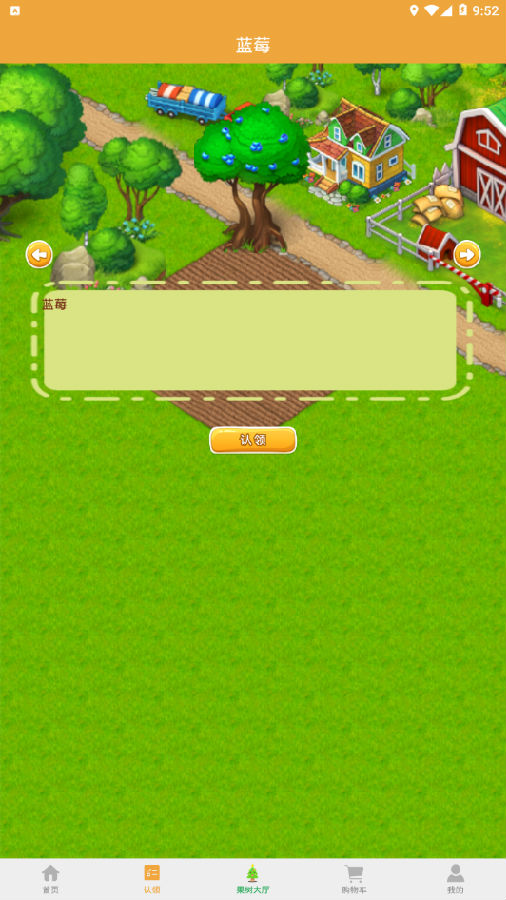
Task: Switch to the 首页 tab
Action: (50, 879)
